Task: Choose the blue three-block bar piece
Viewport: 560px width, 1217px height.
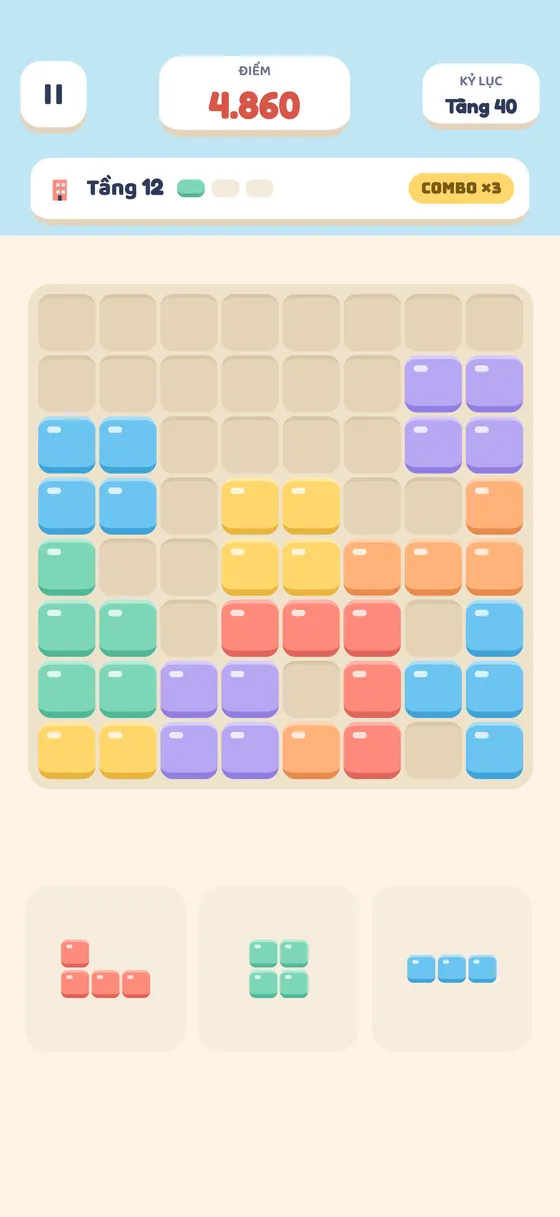Action: coord(452,968)
